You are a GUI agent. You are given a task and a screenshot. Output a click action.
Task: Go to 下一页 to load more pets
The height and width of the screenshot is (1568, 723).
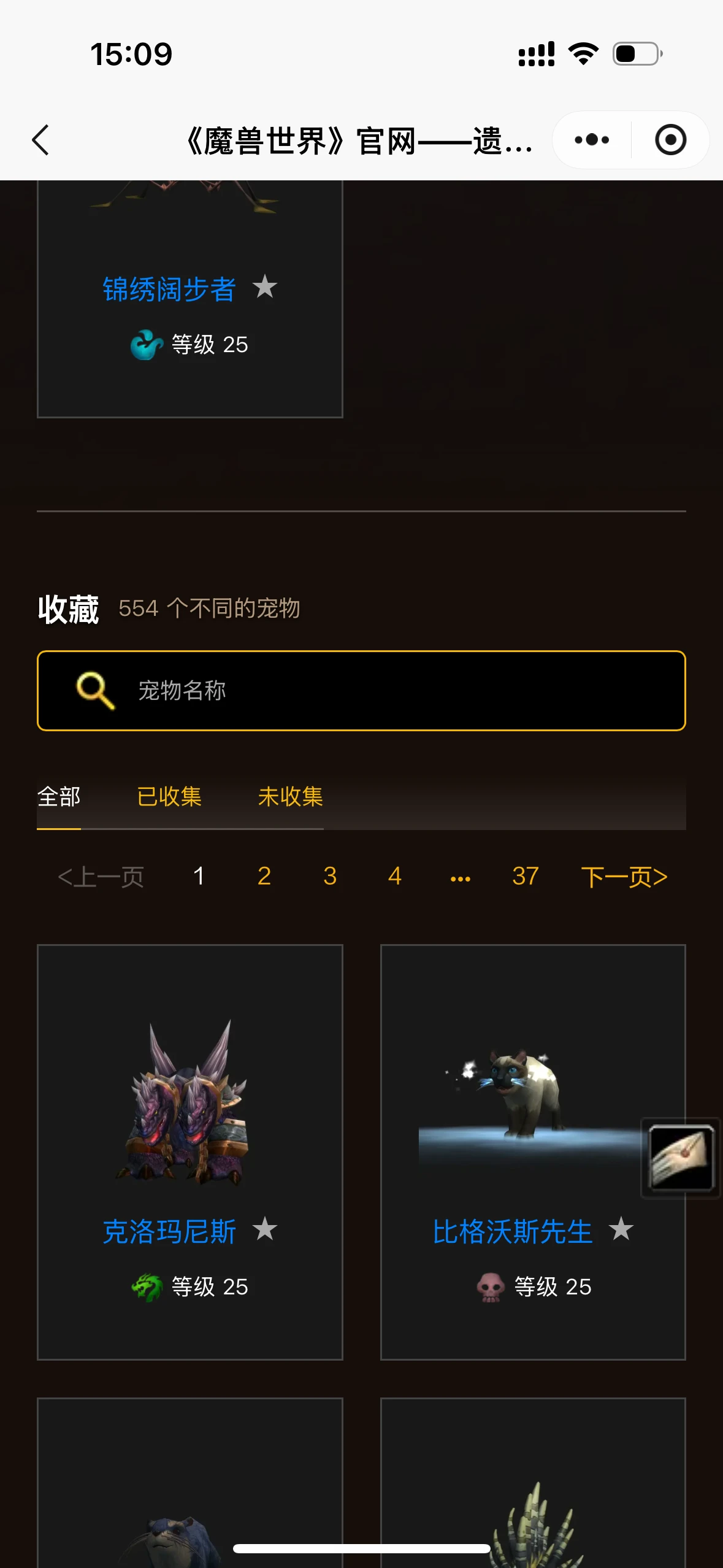click(x=624, y=877)
